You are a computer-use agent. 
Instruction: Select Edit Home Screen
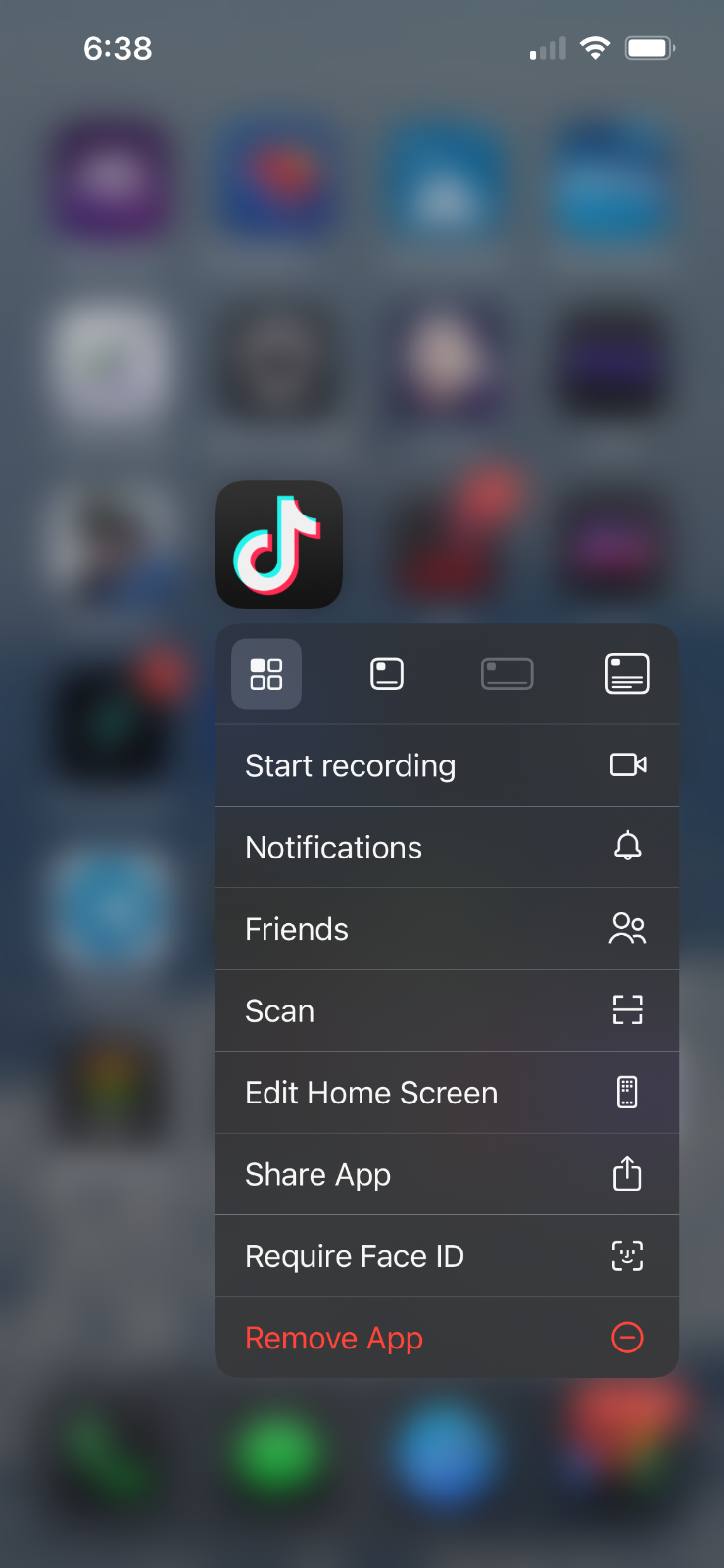tap(446, 1093)
